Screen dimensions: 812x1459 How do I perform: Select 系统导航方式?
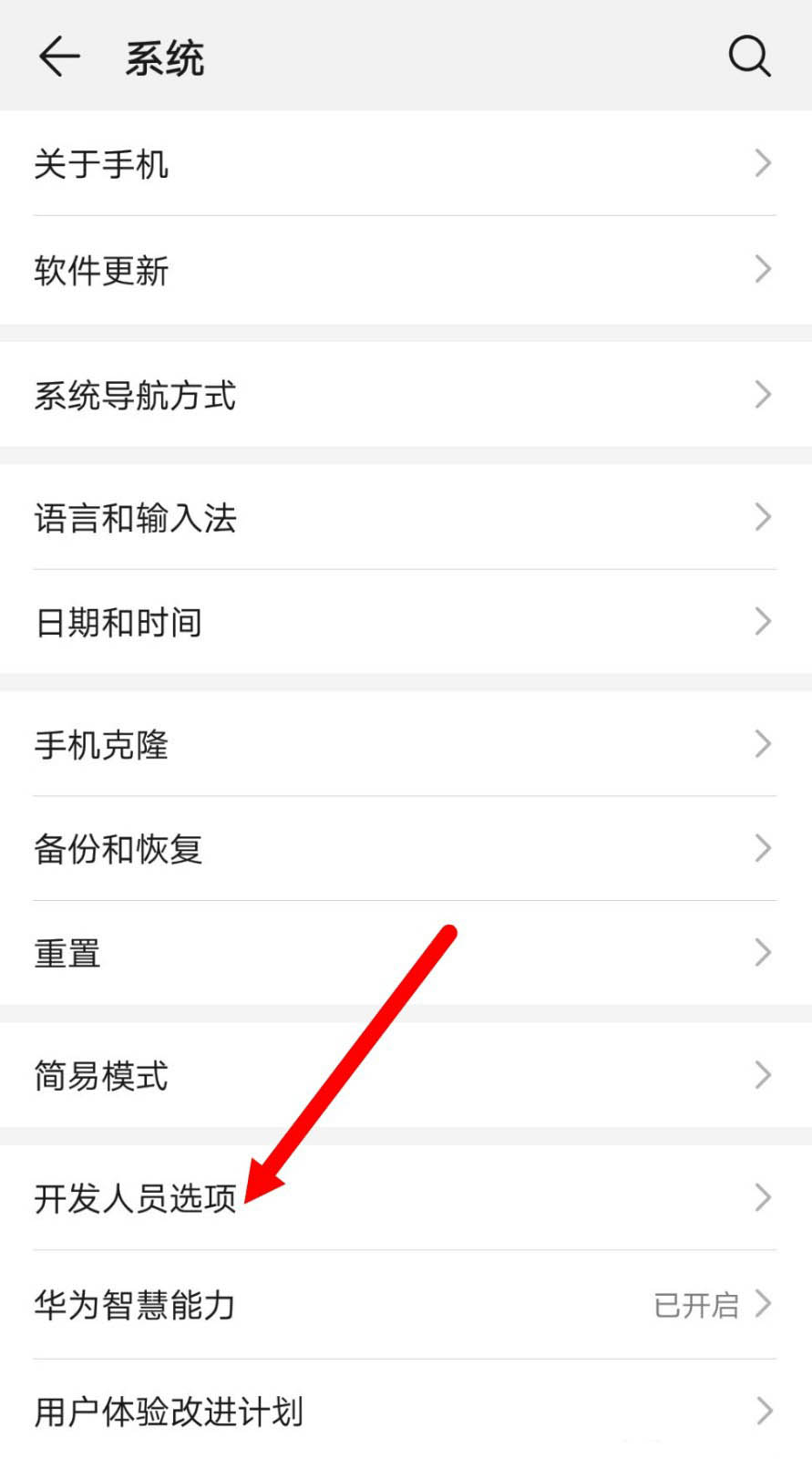coord(406,395)
